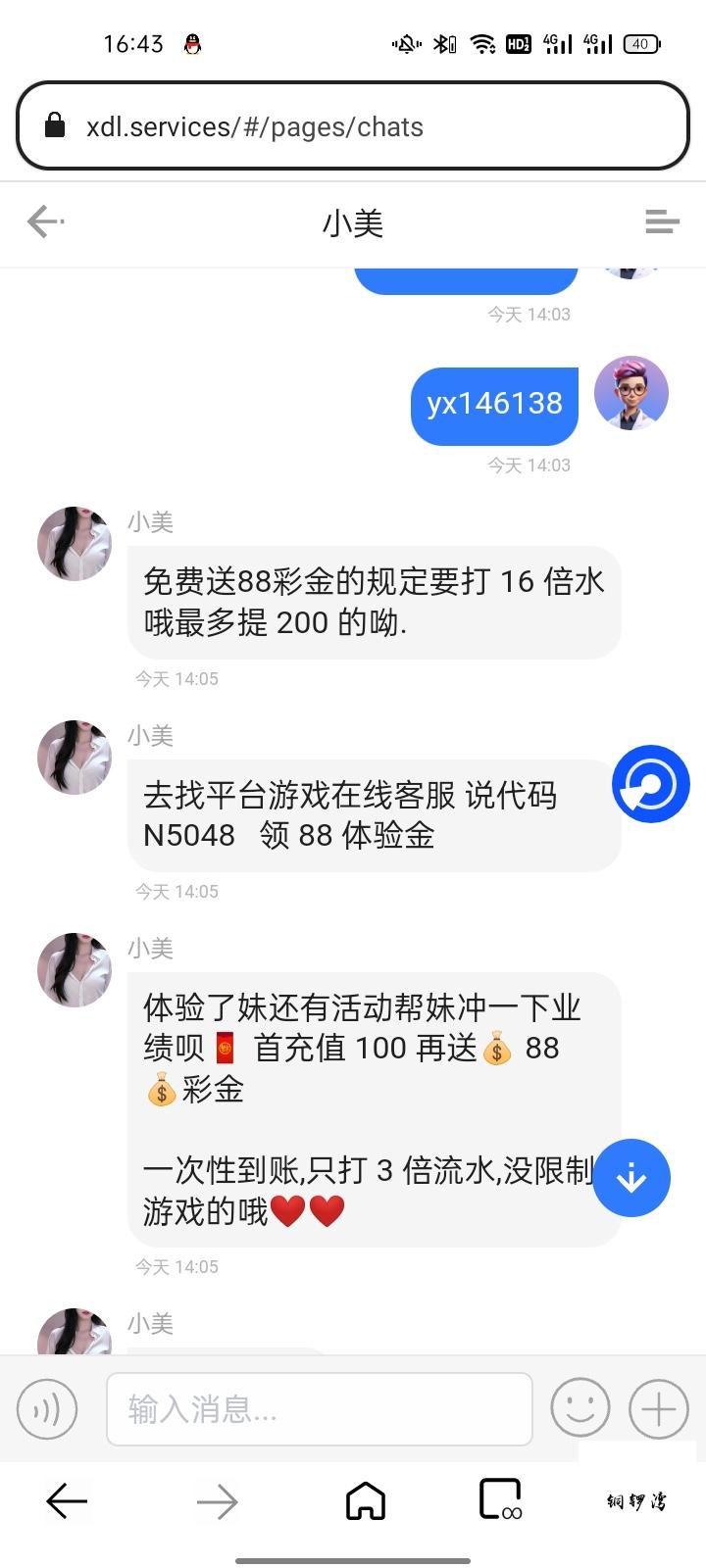Image resolution: width=706 pixels, height=1568 pixels.
Task: Tap my avatar beside yx146138
Action: (x=631, y=393)
